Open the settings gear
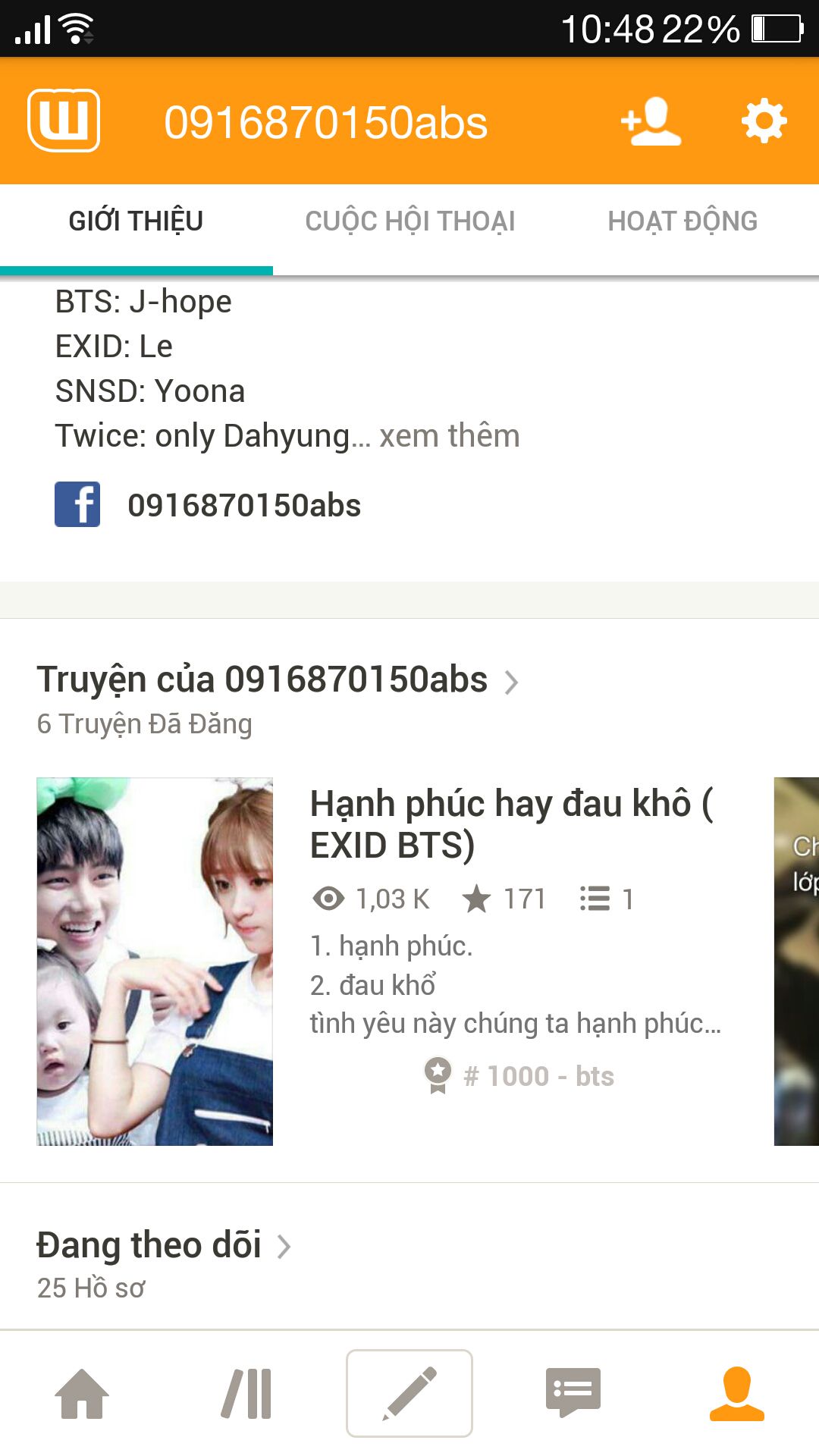Viewport: 819px width, 1456px height. pyautogui.click(x=764, y=121)
